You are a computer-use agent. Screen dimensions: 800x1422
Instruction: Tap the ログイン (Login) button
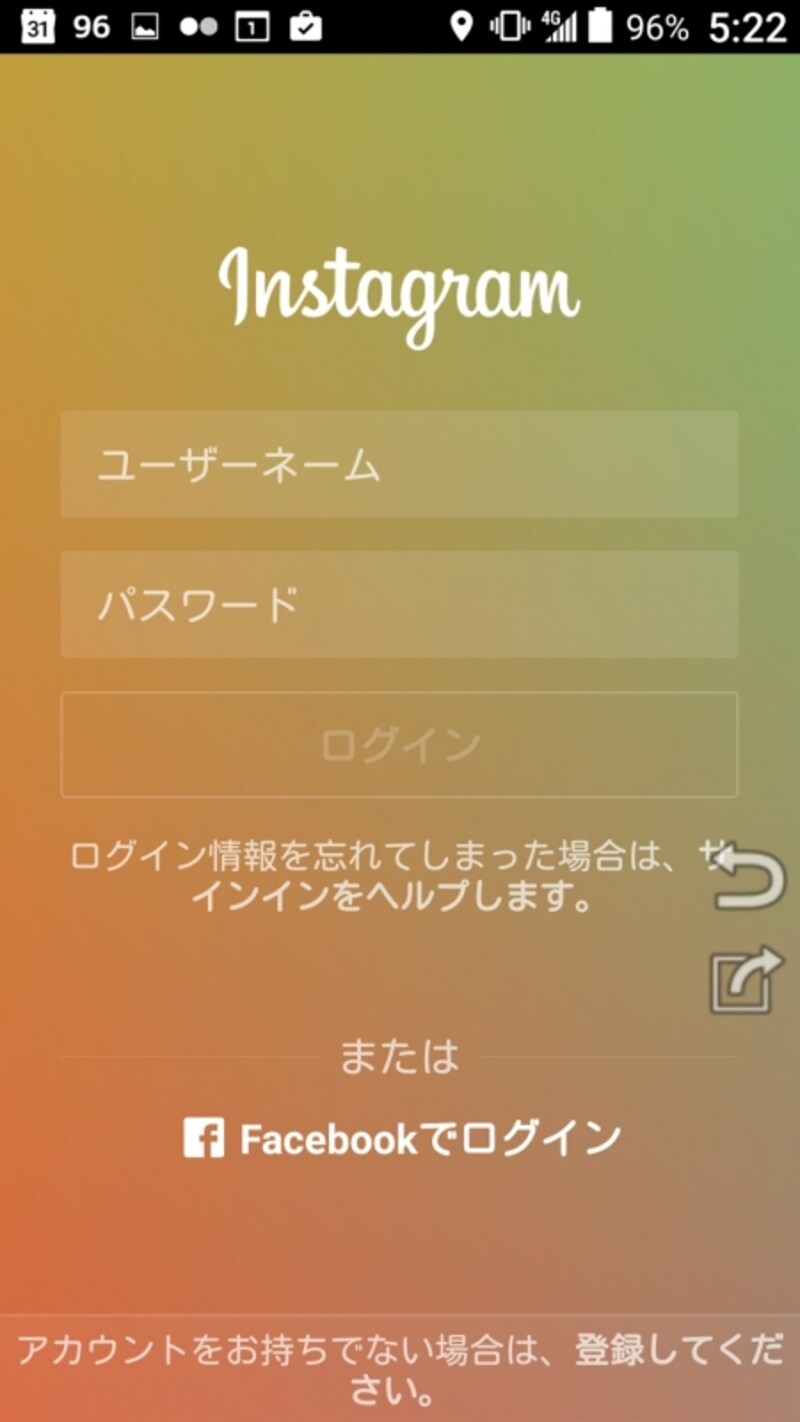point(398,744)
